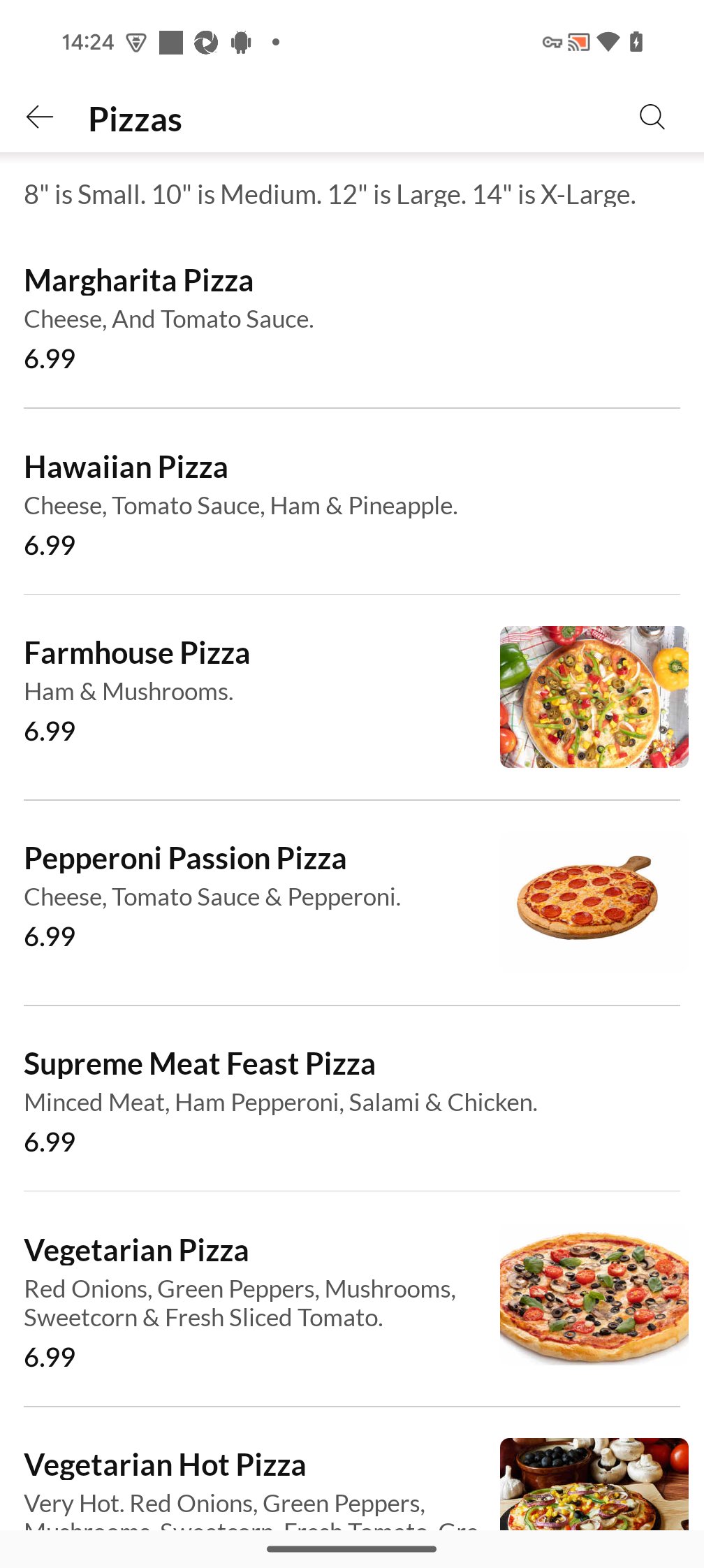Choose Farmhouse Pizza
Screen dimensions: 704x1568
138,653
